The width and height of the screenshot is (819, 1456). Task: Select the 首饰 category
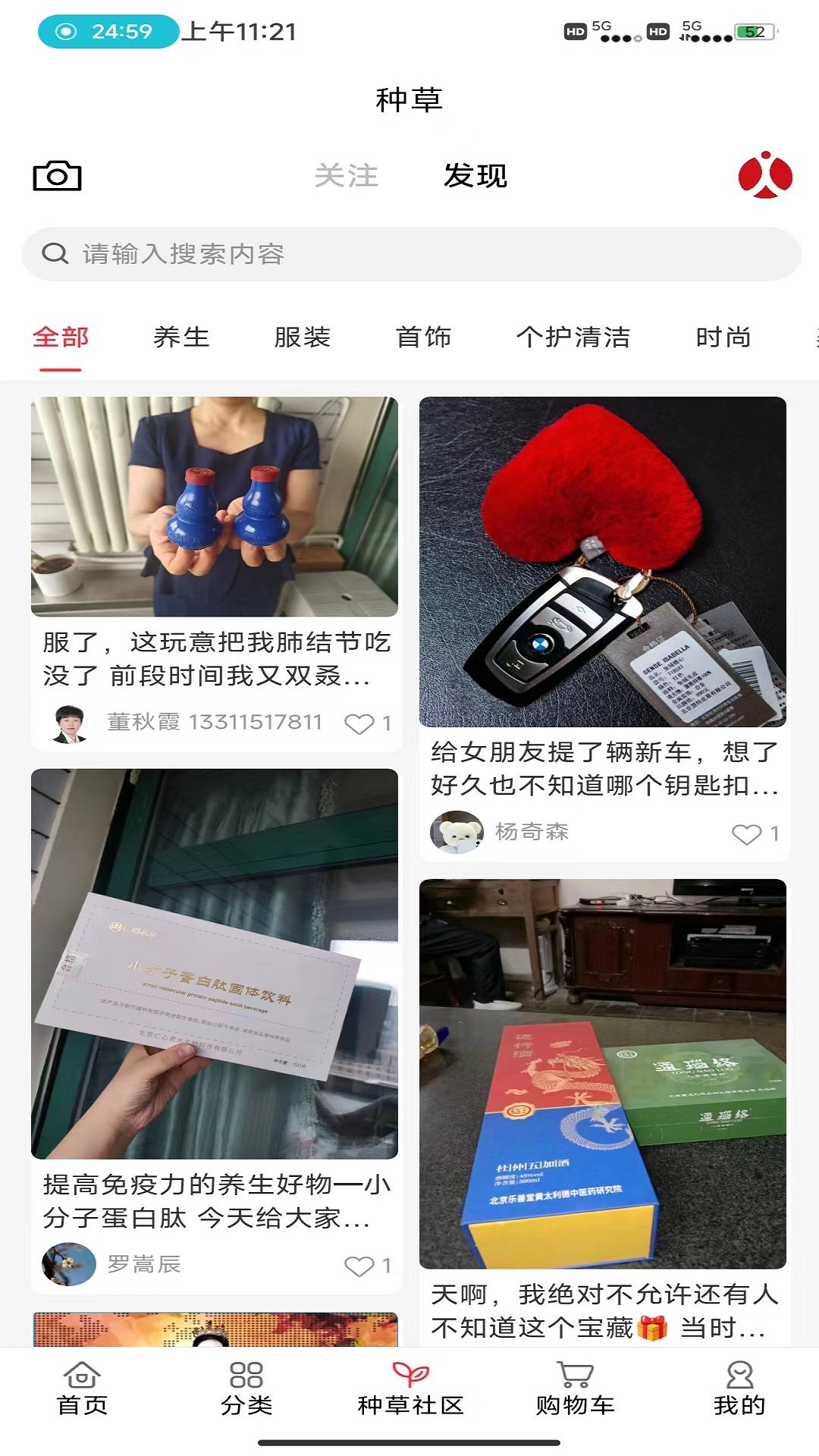click(x=423, y=337)
